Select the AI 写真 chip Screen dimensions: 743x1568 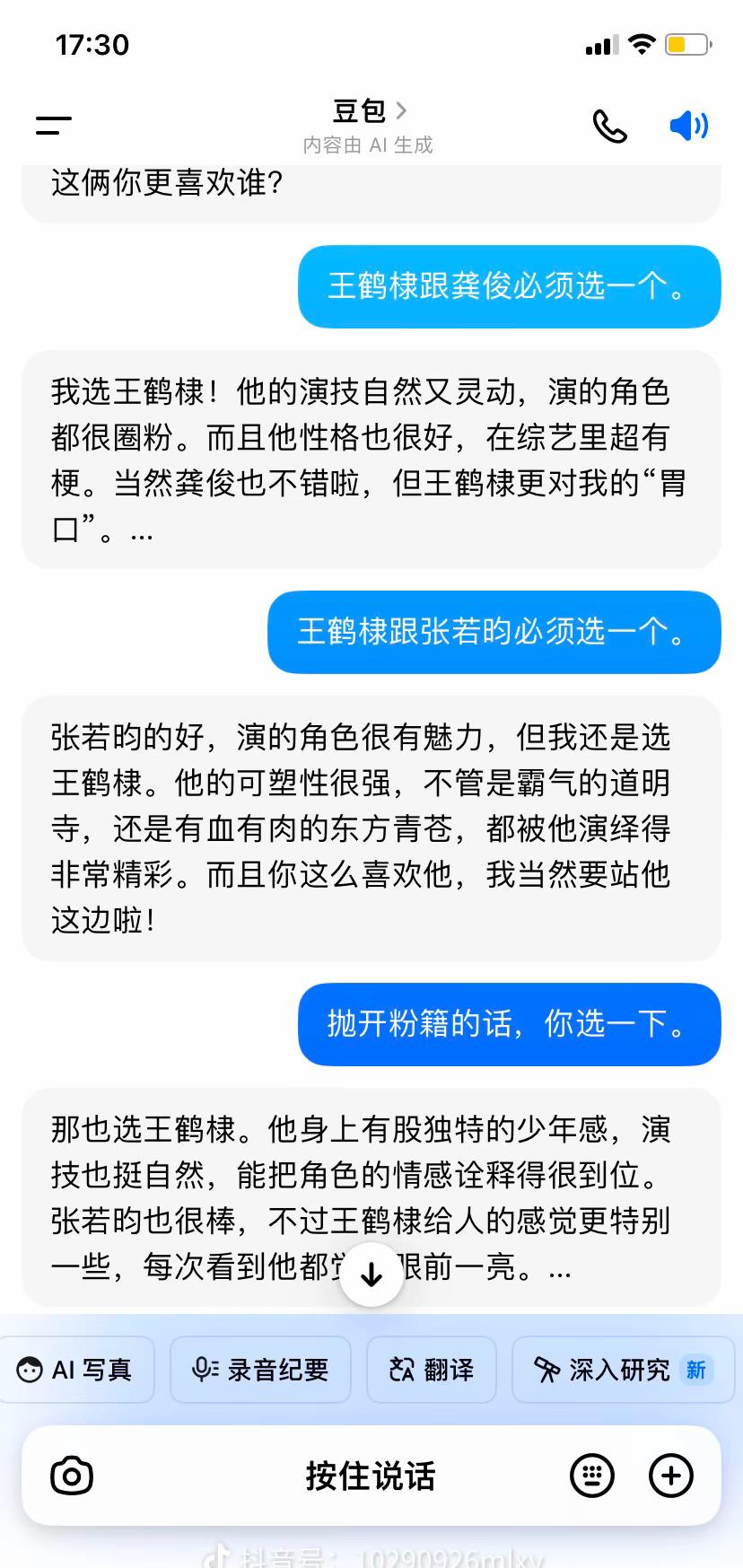(75, 1370)
